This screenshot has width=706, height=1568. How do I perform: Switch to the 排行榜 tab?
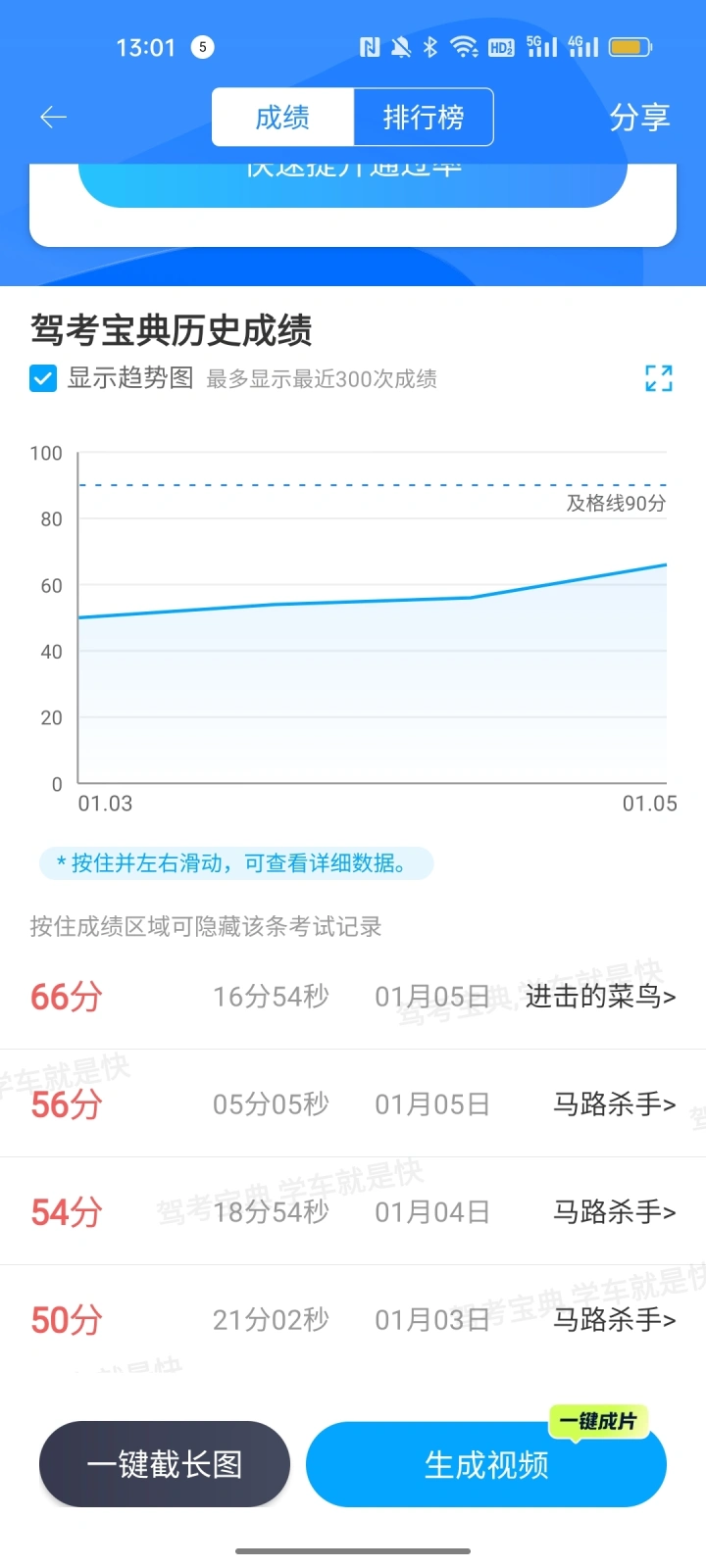click(424, 118)
